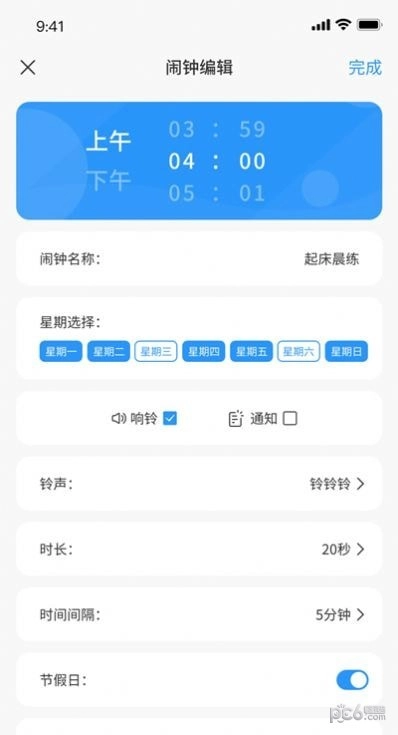Screen dimensions: 398x735
Task: Uncheck the 响铃 checkbox
Action: point(170,418)
